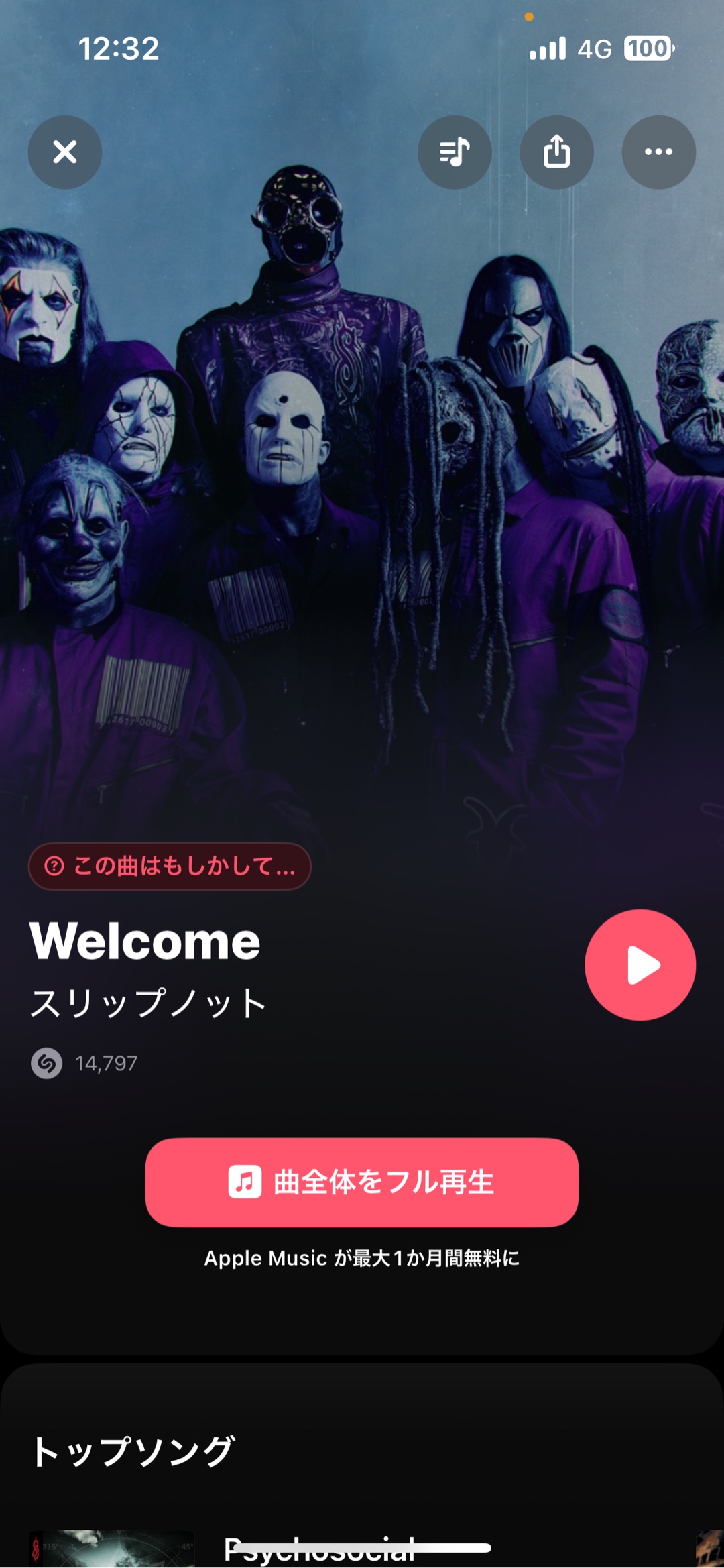Open the lyrics and playlist icon
Image resolution: width=724 pixels, height=1568 pixels.
point(455,152)
